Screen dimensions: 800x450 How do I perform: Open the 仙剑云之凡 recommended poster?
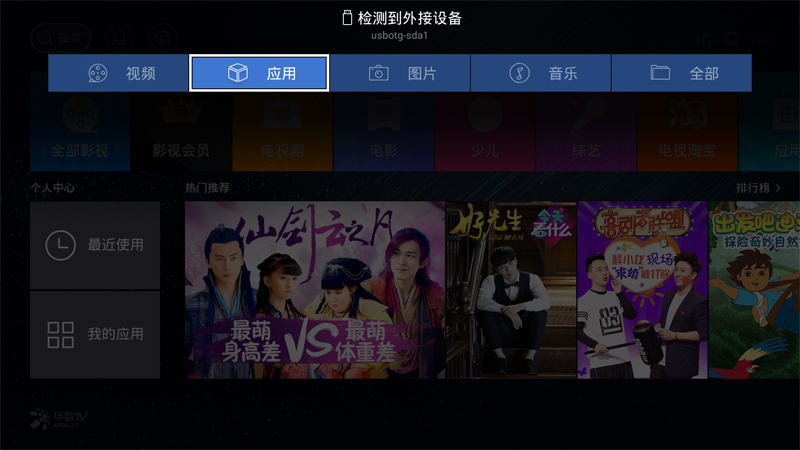[x=314, y=290]
